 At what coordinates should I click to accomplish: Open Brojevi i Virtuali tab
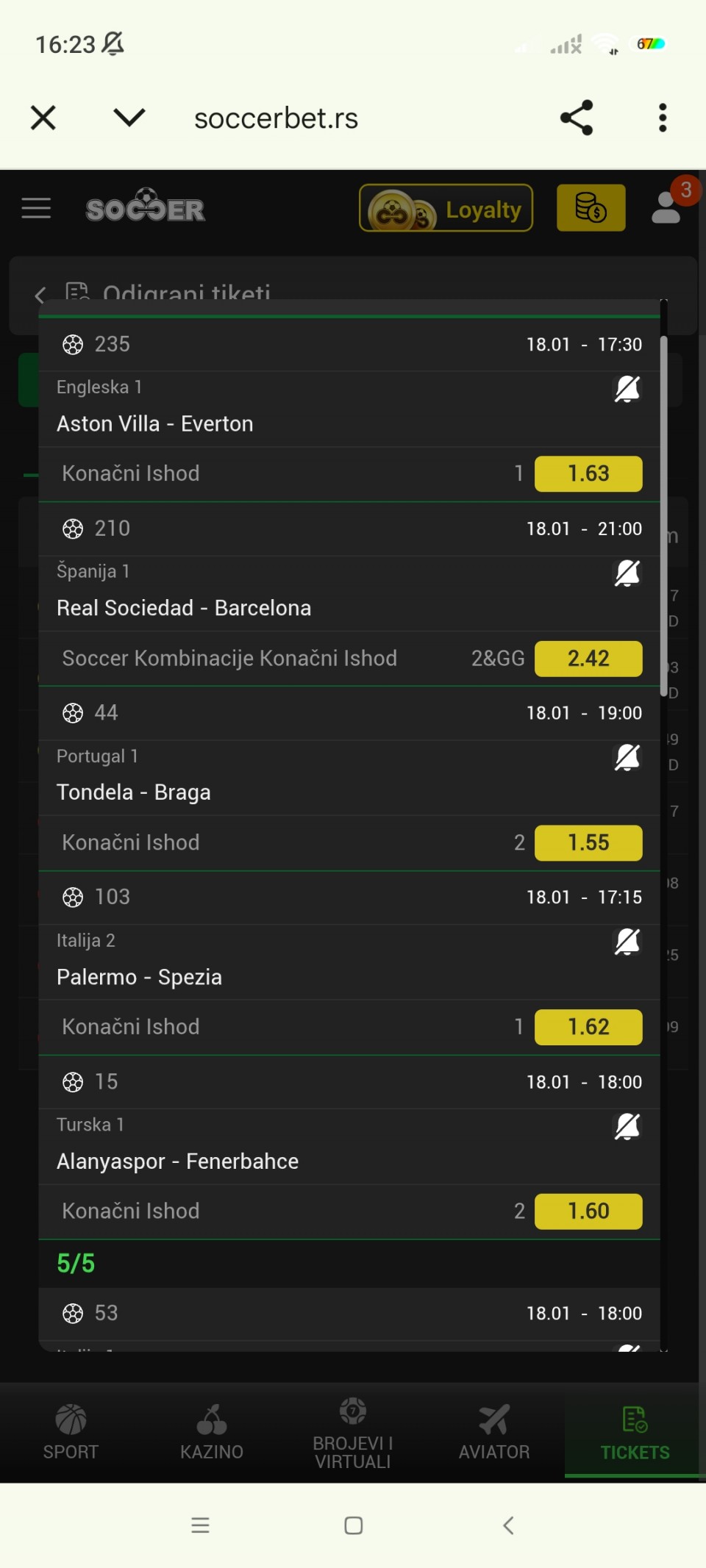353,1432
